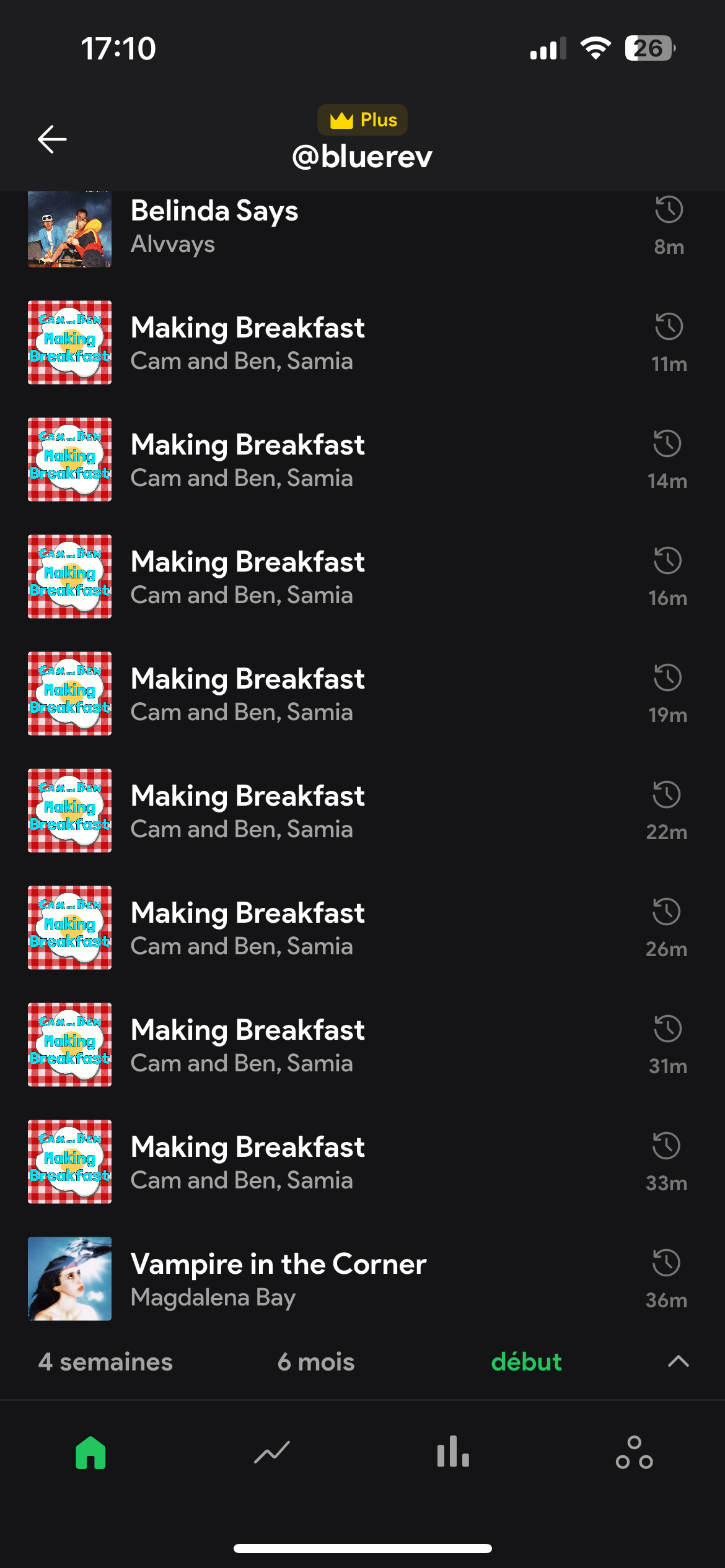Expand the time range panel chevron
The image size is (725, 1568).
[x=679, y=1361]
